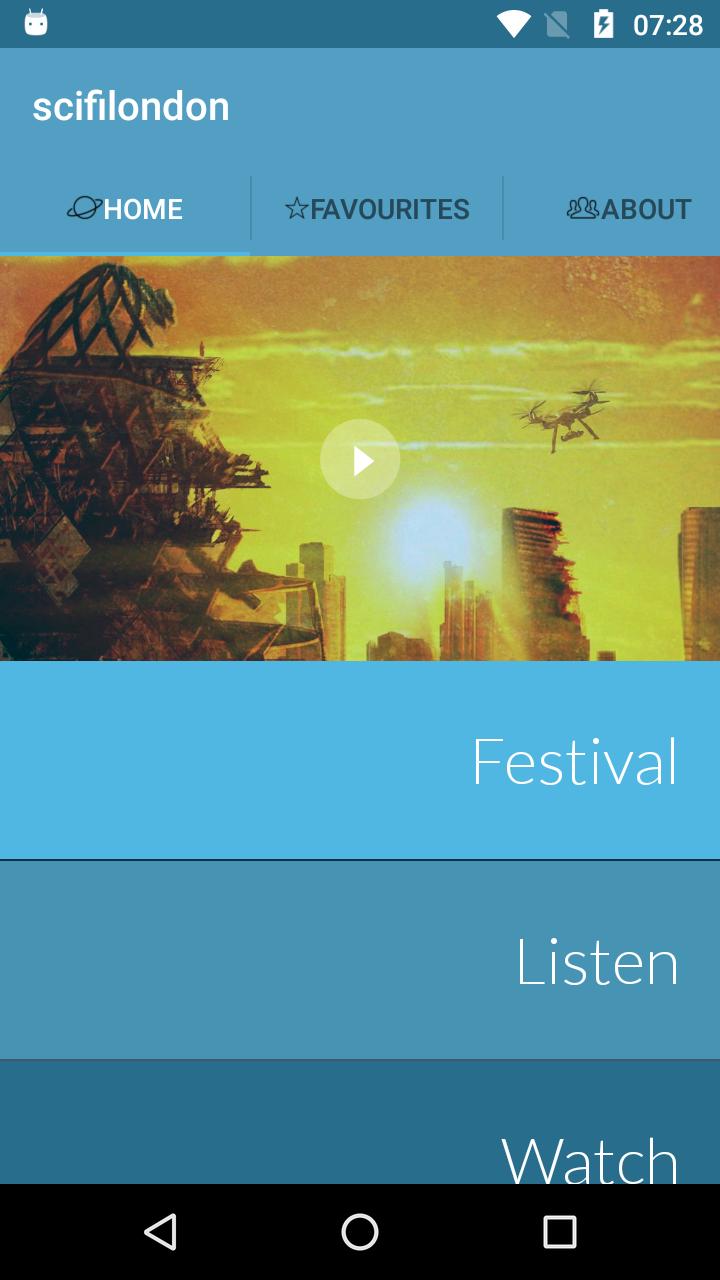The image size is (720, 1280).
Task: Click the Android robot icon in status bar
Action: coord(38,21)
